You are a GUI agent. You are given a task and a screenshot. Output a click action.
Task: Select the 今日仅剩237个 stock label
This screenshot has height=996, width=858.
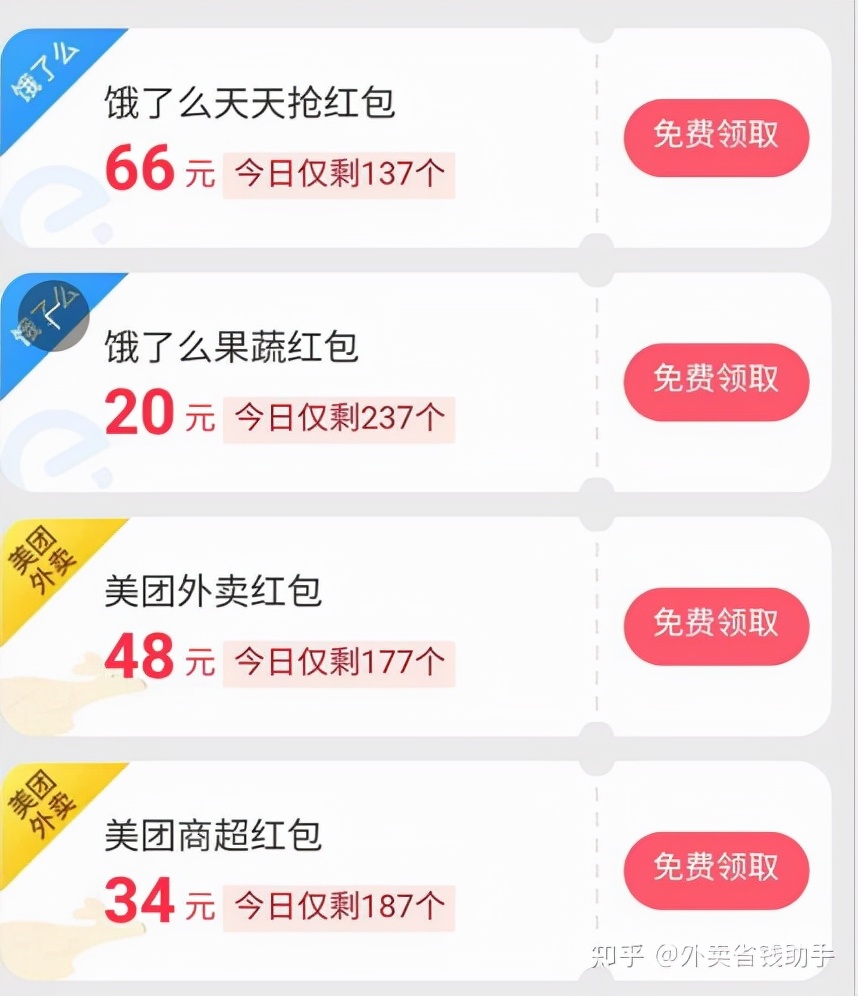click(338, 417)
